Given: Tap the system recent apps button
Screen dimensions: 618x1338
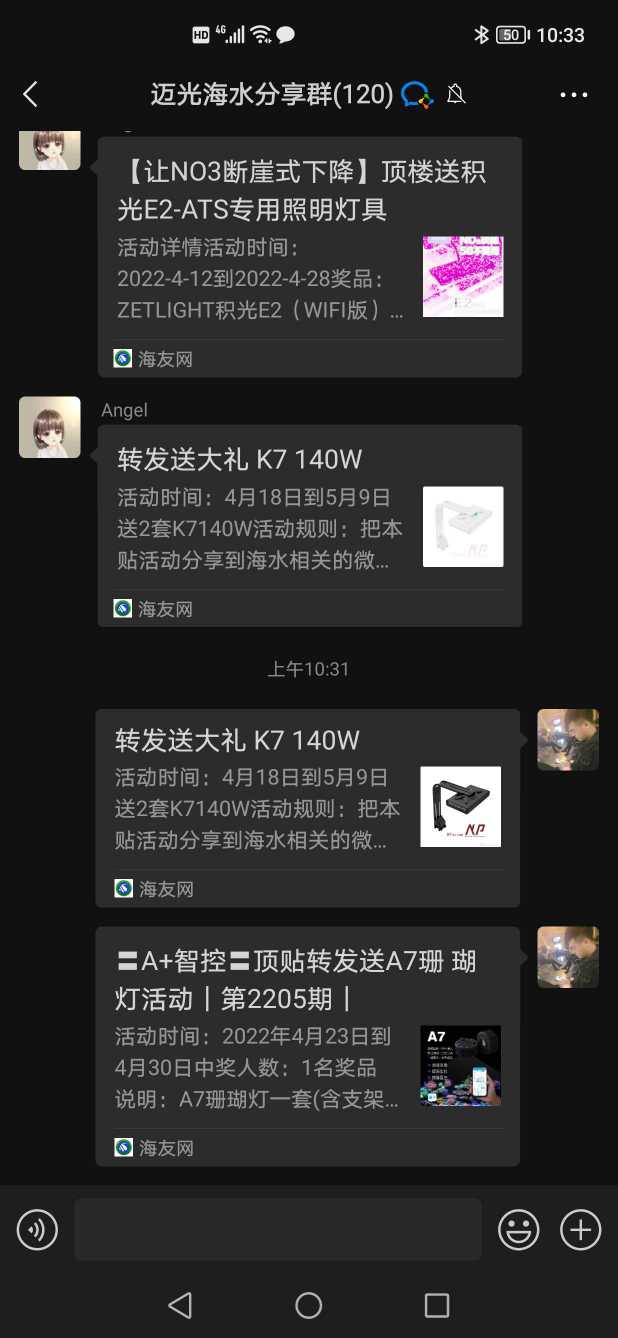Looking at the screenshot, I should pyautogui.click(x=437, y=1305).
